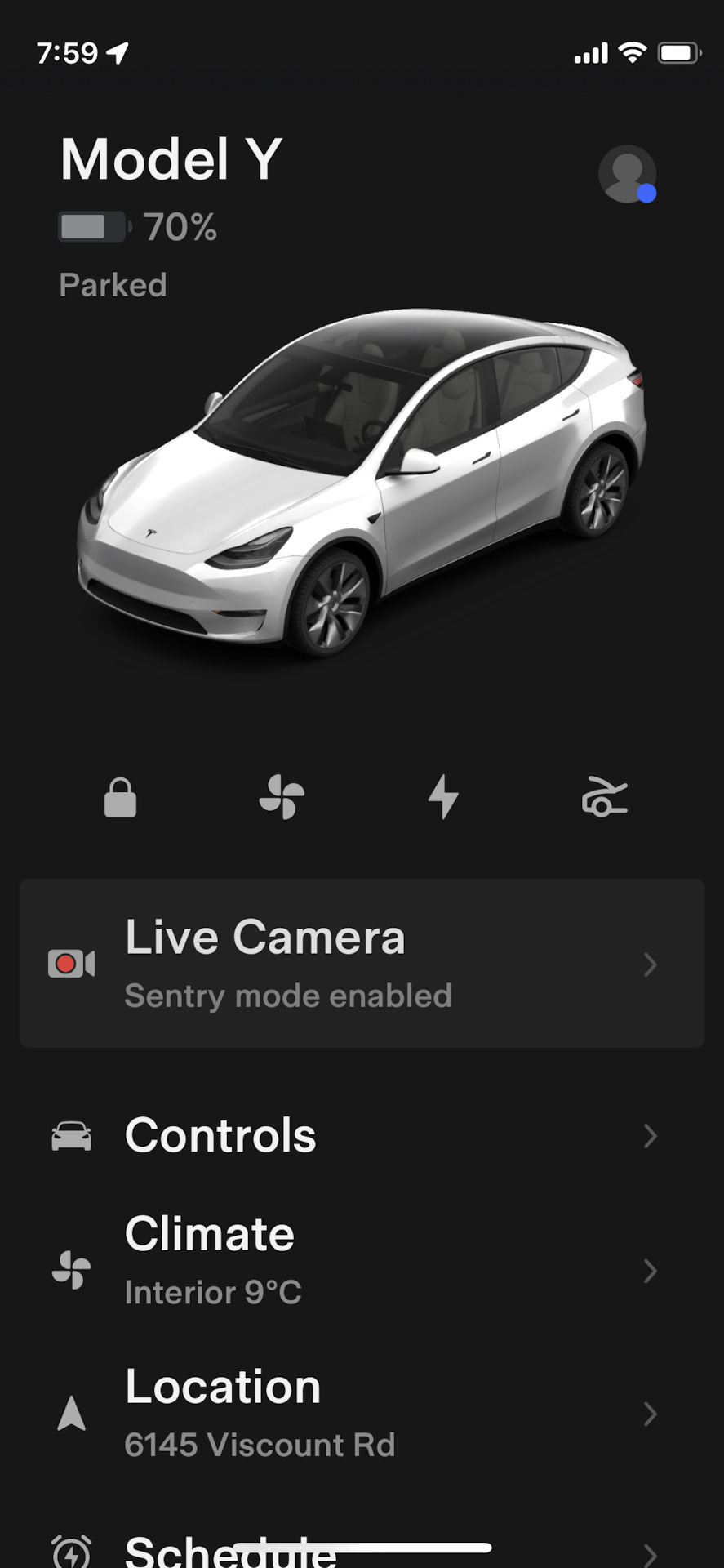Open the profile account icon
Viewport: 724px width, 1568px height.
(627, 174)
